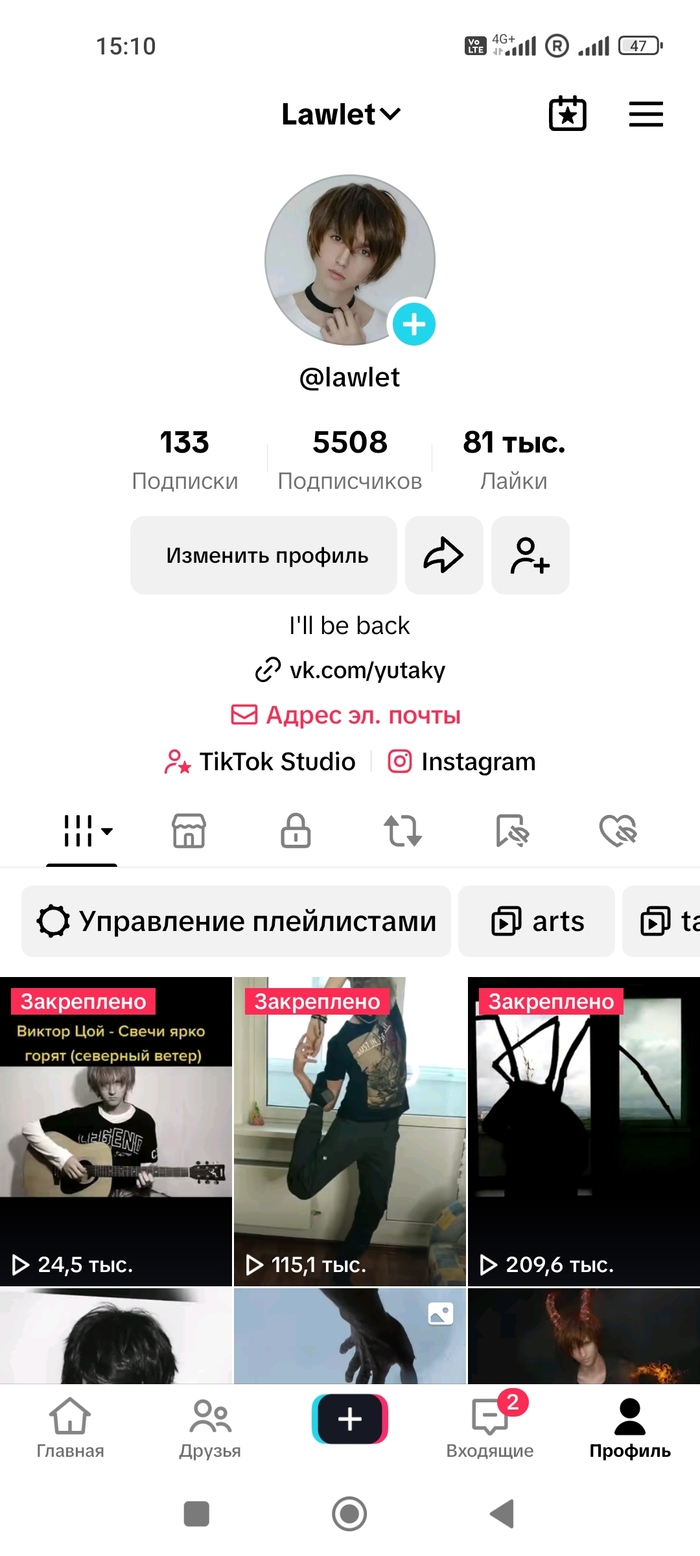Switch to the private videos lock tab

click(x=296, y=831)
